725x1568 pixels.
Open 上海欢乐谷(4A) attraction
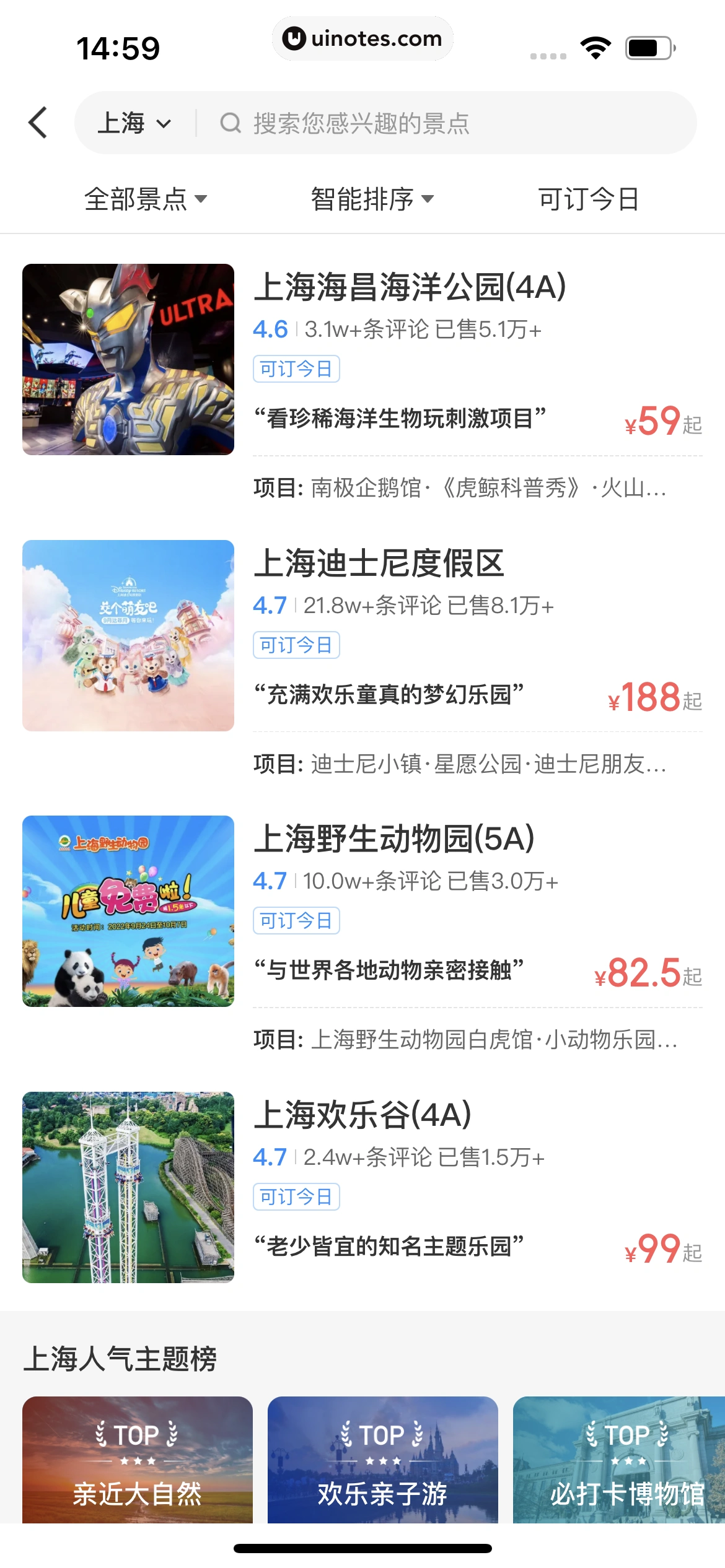click(x=362, y=1115)
